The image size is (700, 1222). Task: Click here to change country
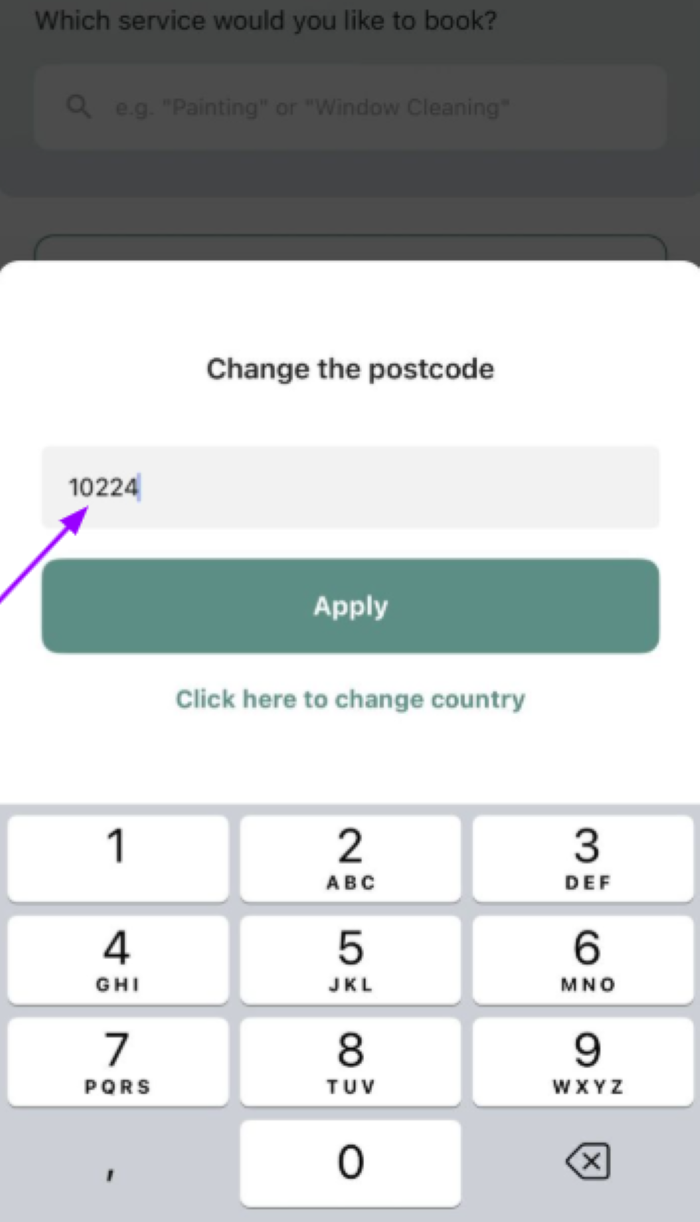(350, 699)
